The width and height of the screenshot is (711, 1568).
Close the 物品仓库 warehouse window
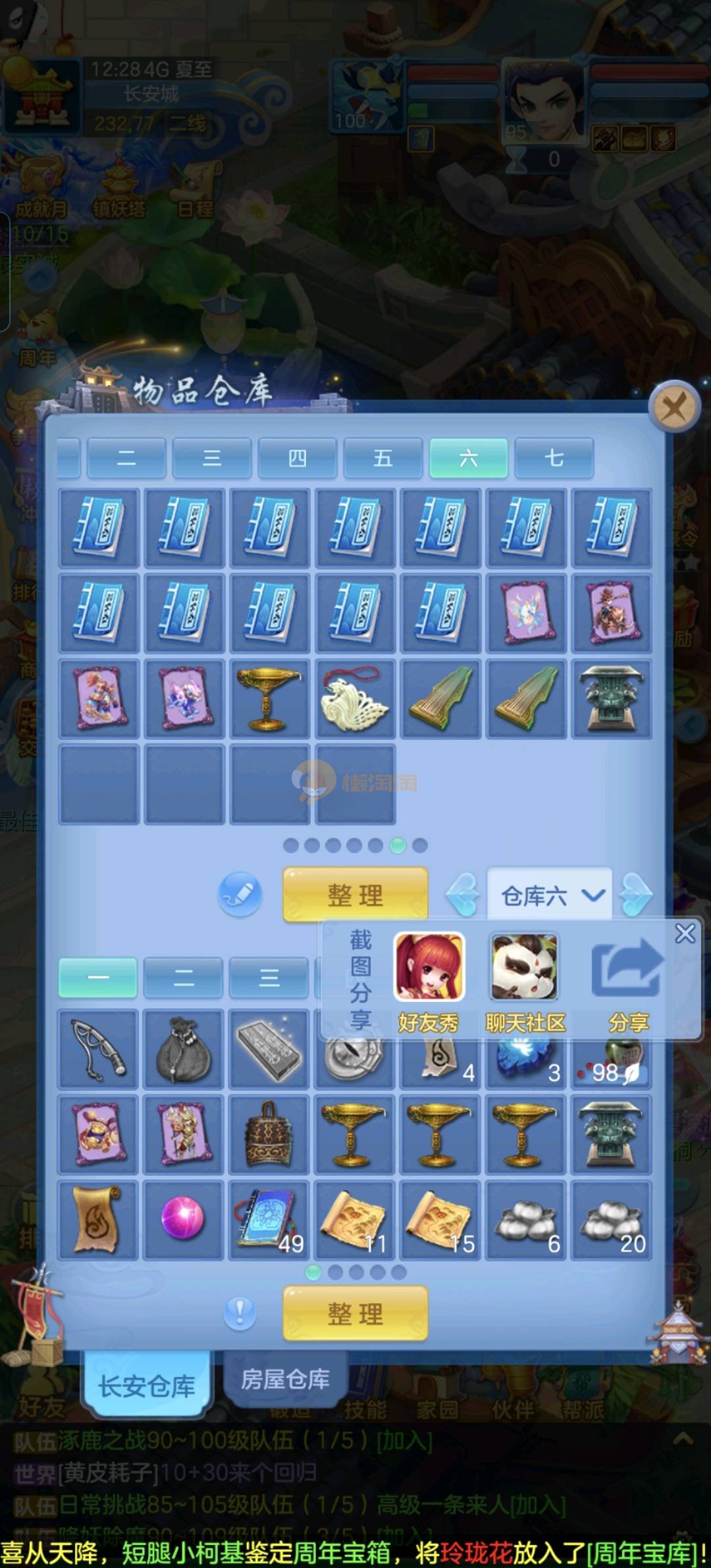point(673,407)
